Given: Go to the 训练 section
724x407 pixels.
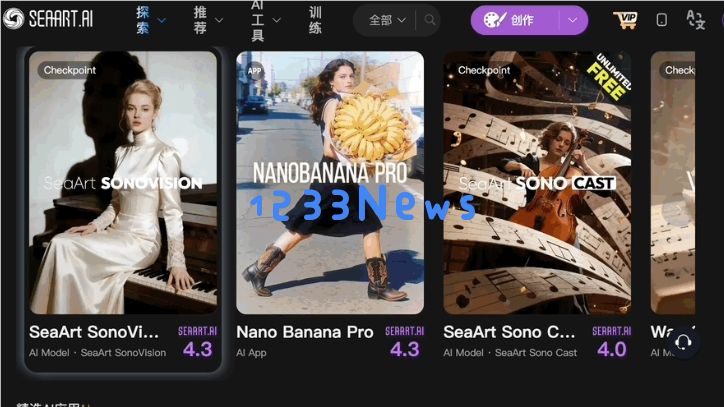Looking at the screenshot, I should (315, 20).
